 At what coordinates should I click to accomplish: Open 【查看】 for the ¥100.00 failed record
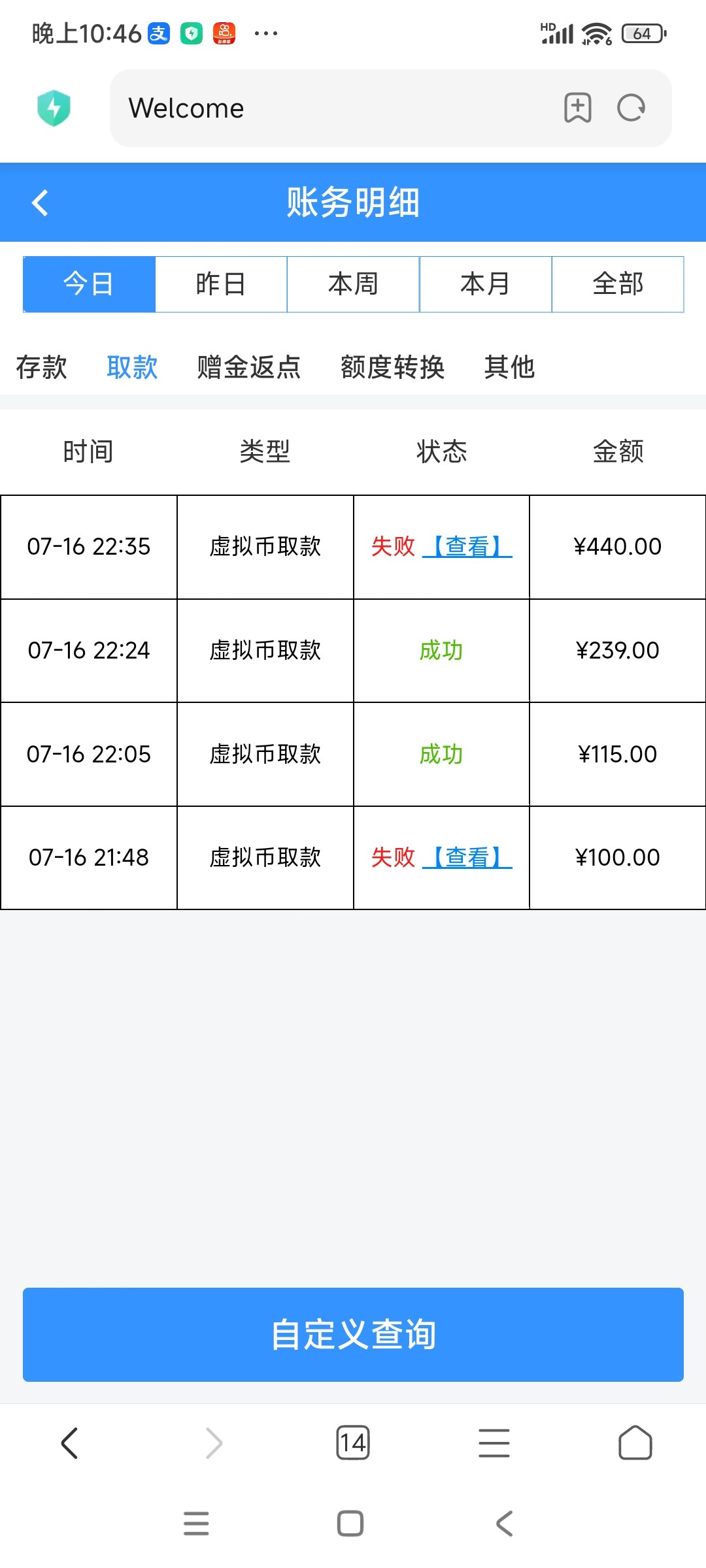pyautogui.click(x=469, y=857)
